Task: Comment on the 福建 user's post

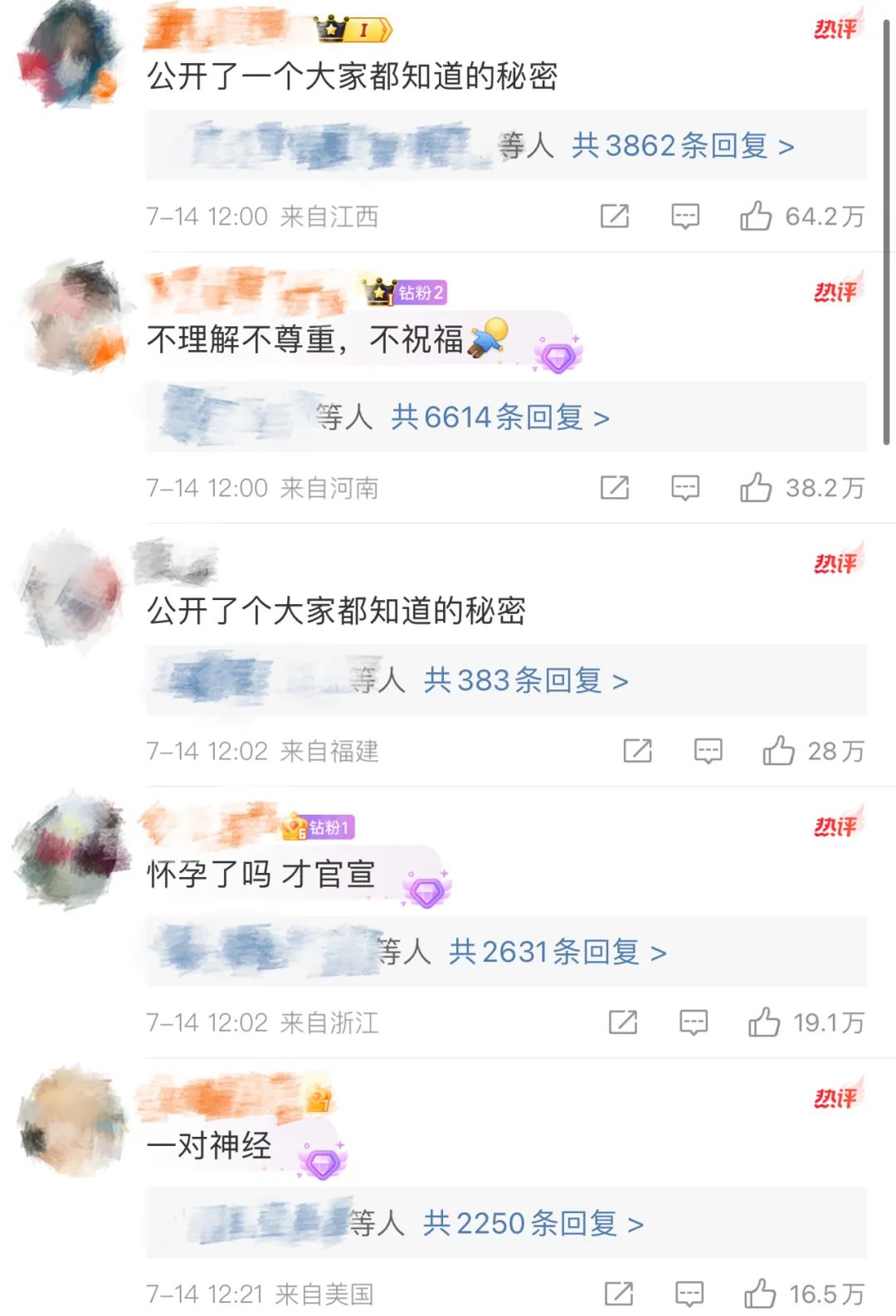Action: [x=709, y=751]
